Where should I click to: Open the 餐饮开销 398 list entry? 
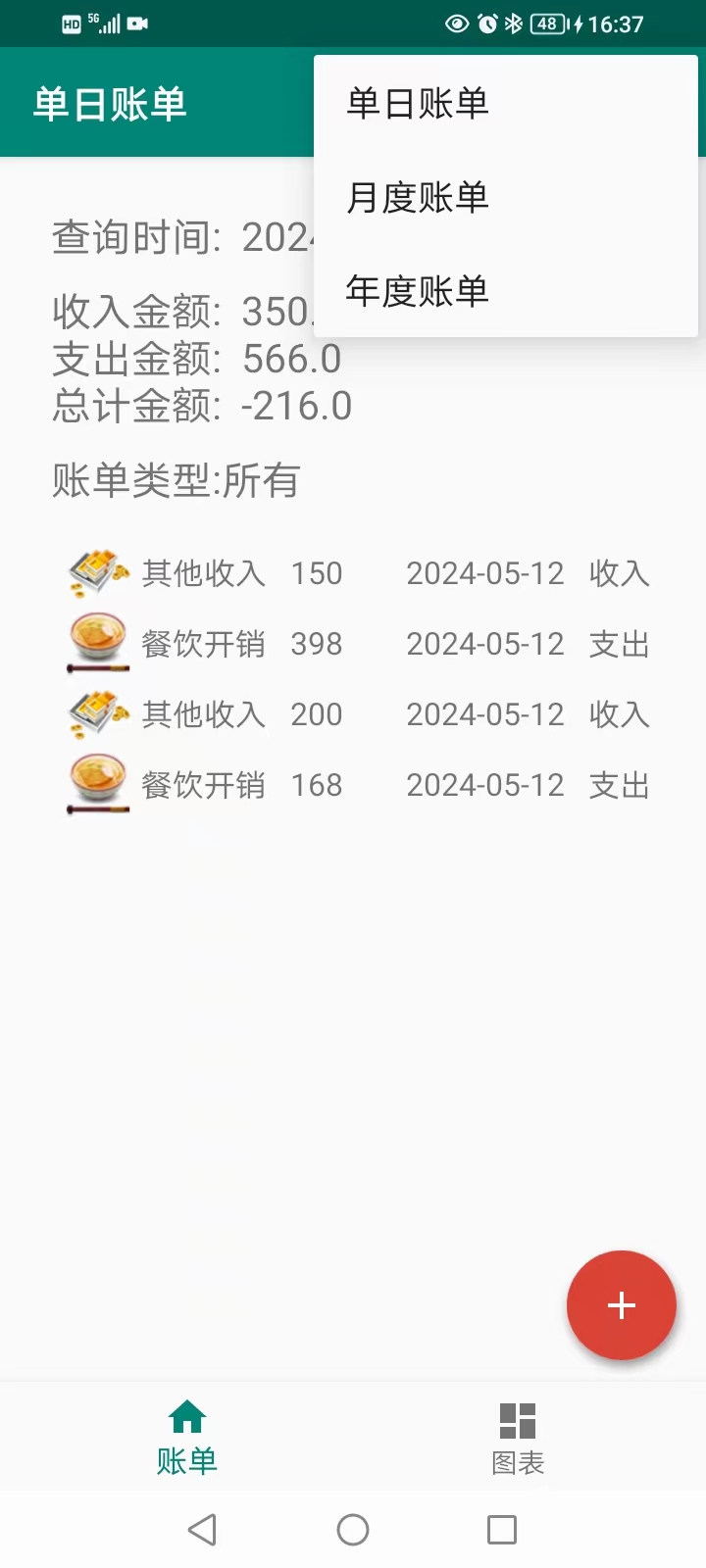tap(353, 643)
